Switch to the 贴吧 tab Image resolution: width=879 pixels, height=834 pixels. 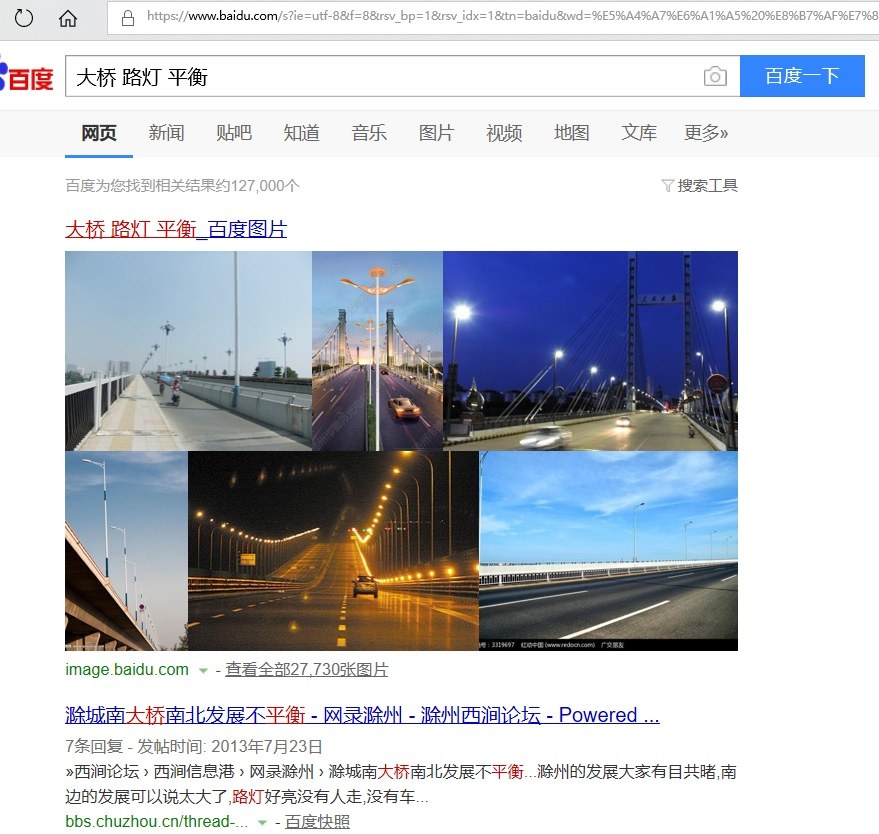[x=234, y=133]
